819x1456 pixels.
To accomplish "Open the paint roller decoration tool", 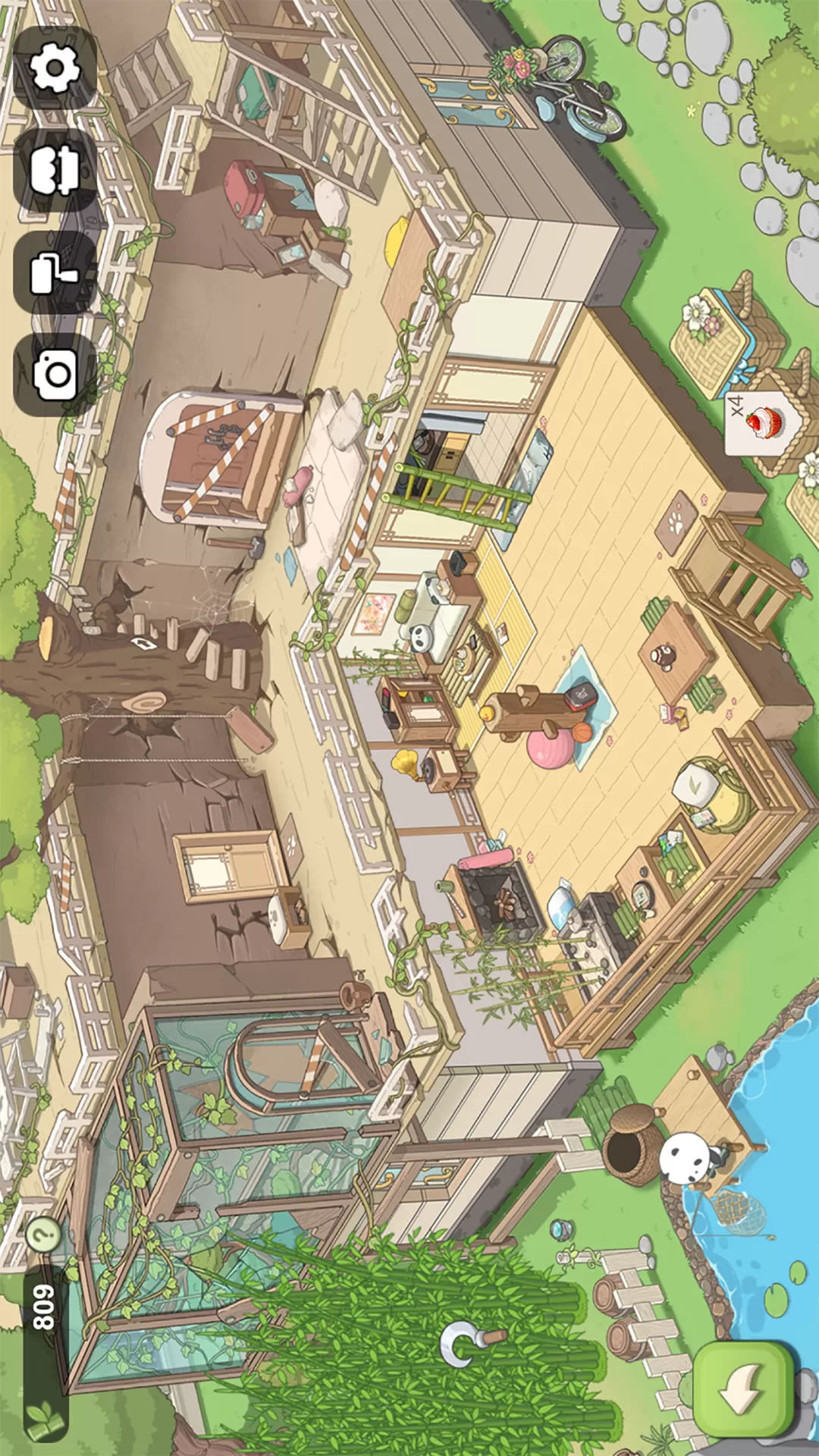I will (55, 272).
